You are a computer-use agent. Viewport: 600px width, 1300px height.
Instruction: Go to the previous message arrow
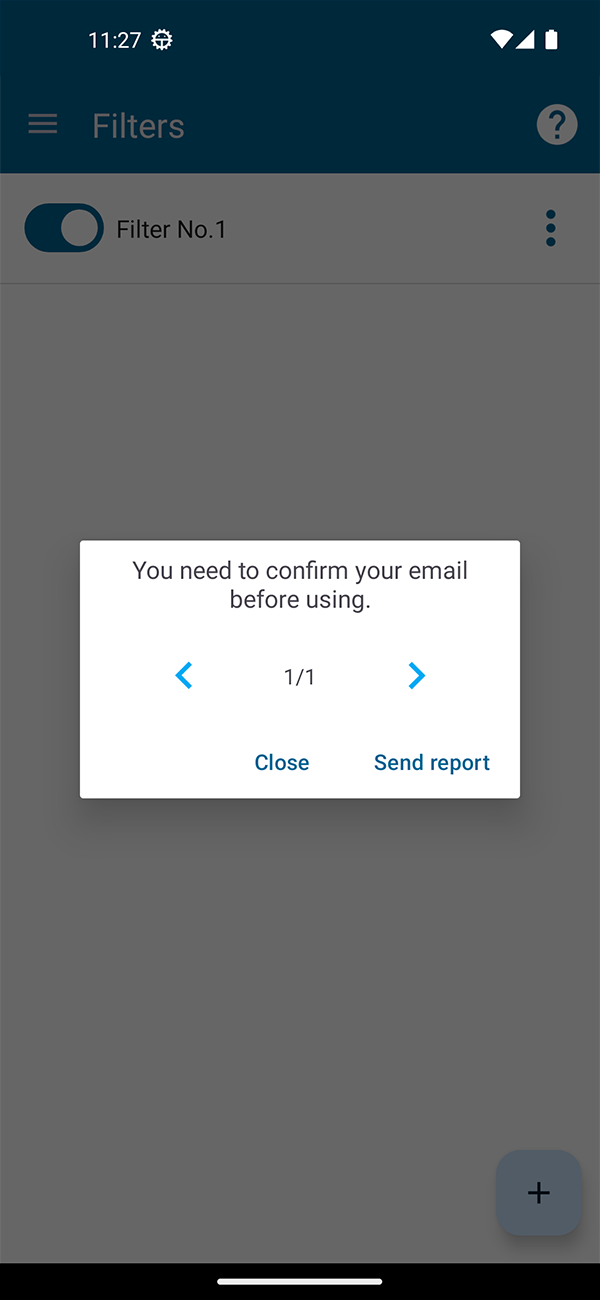(184, 676)
